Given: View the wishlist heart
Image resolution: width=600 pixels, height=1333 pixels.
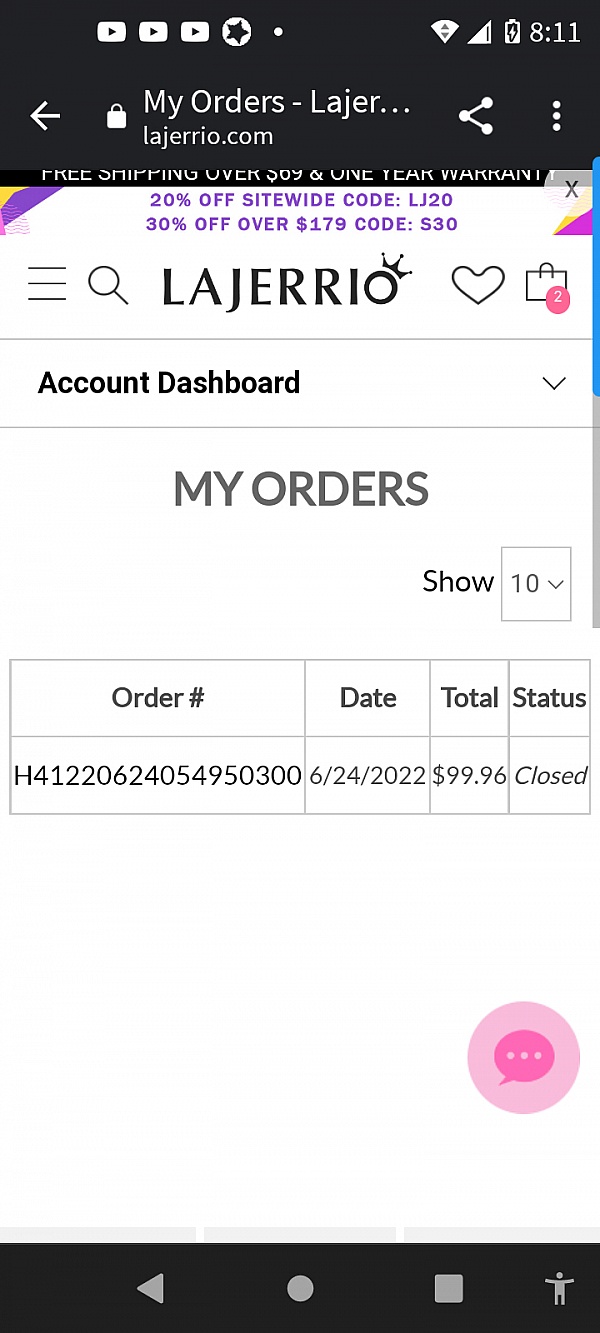Looking at the screenshot, I should 478,286.
